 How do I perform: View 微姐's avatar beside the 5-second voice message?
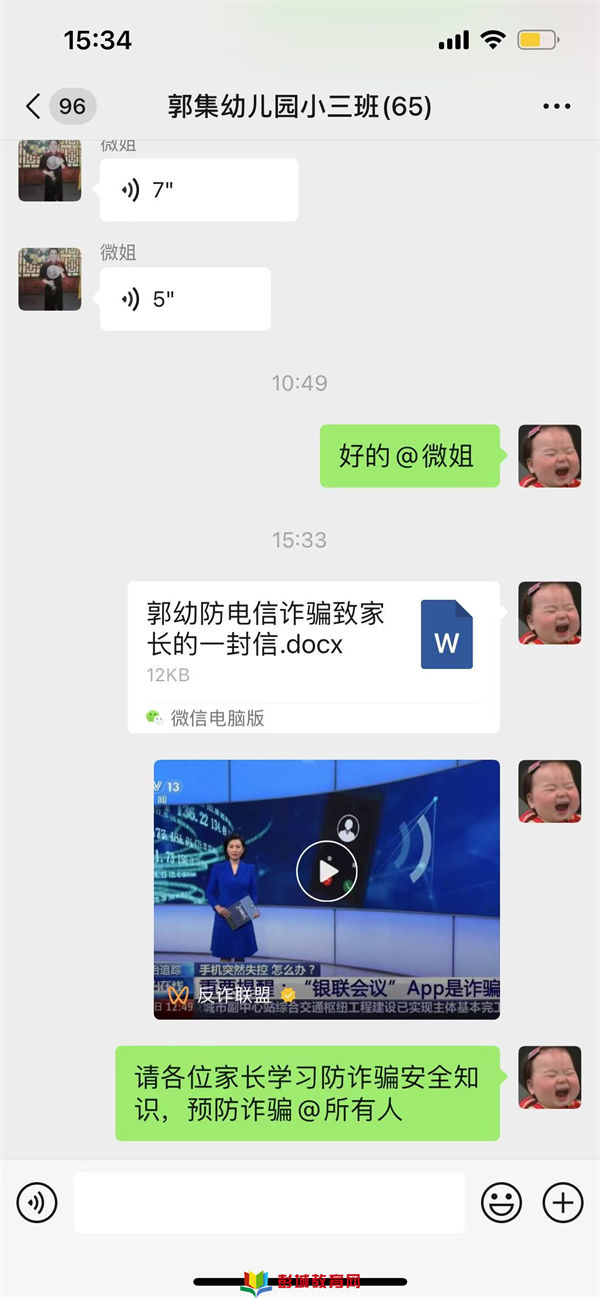click(x=50, y=279)
